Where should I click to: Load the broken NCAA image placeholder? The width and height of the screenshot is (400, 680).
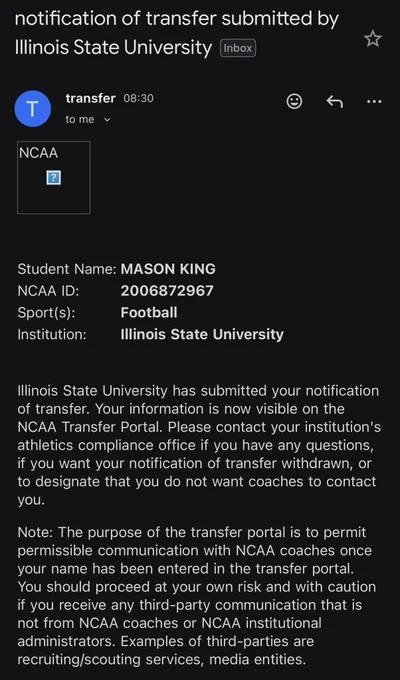tap(54, 177)
